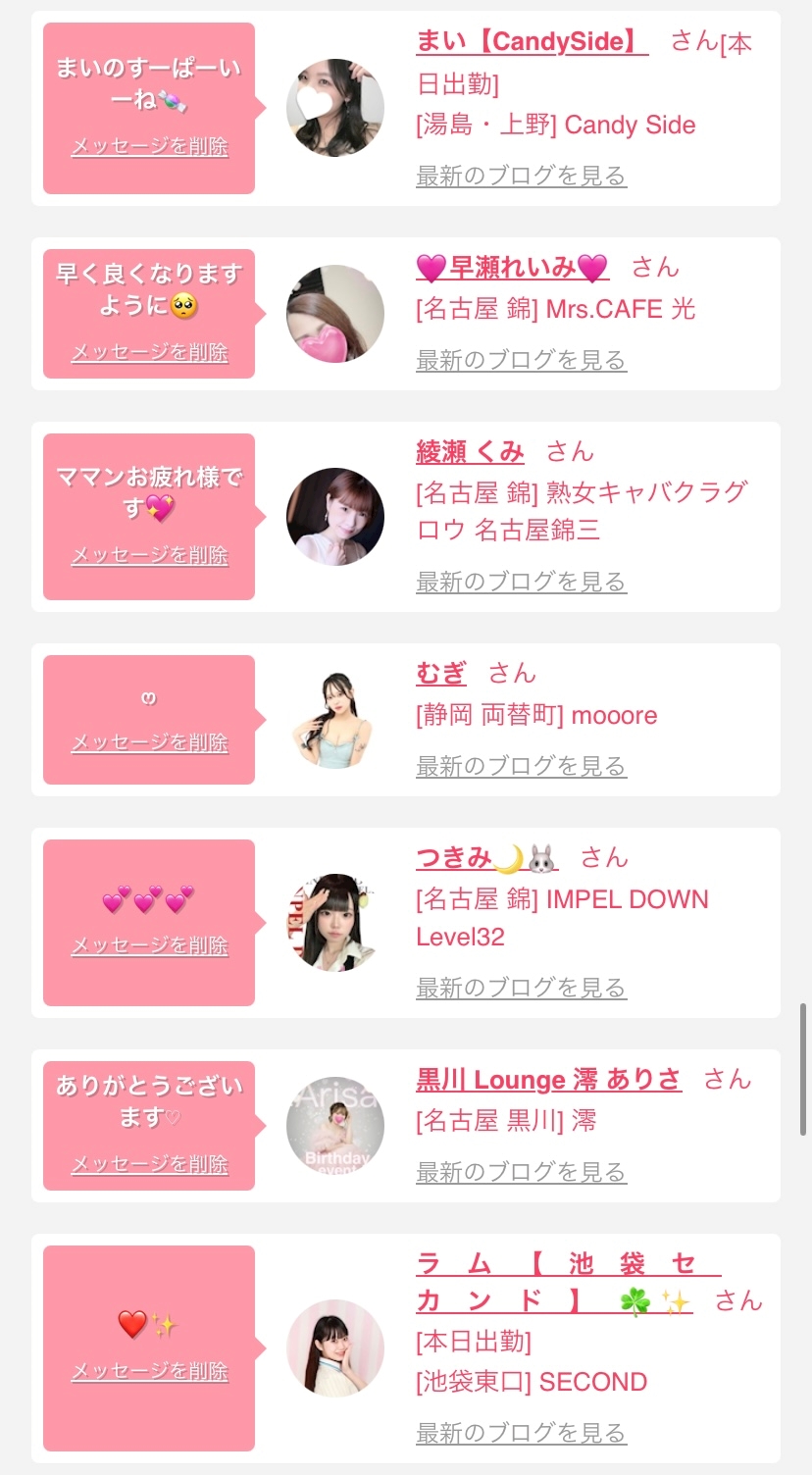Delete the message sent to つきみ

click(149, 946)
